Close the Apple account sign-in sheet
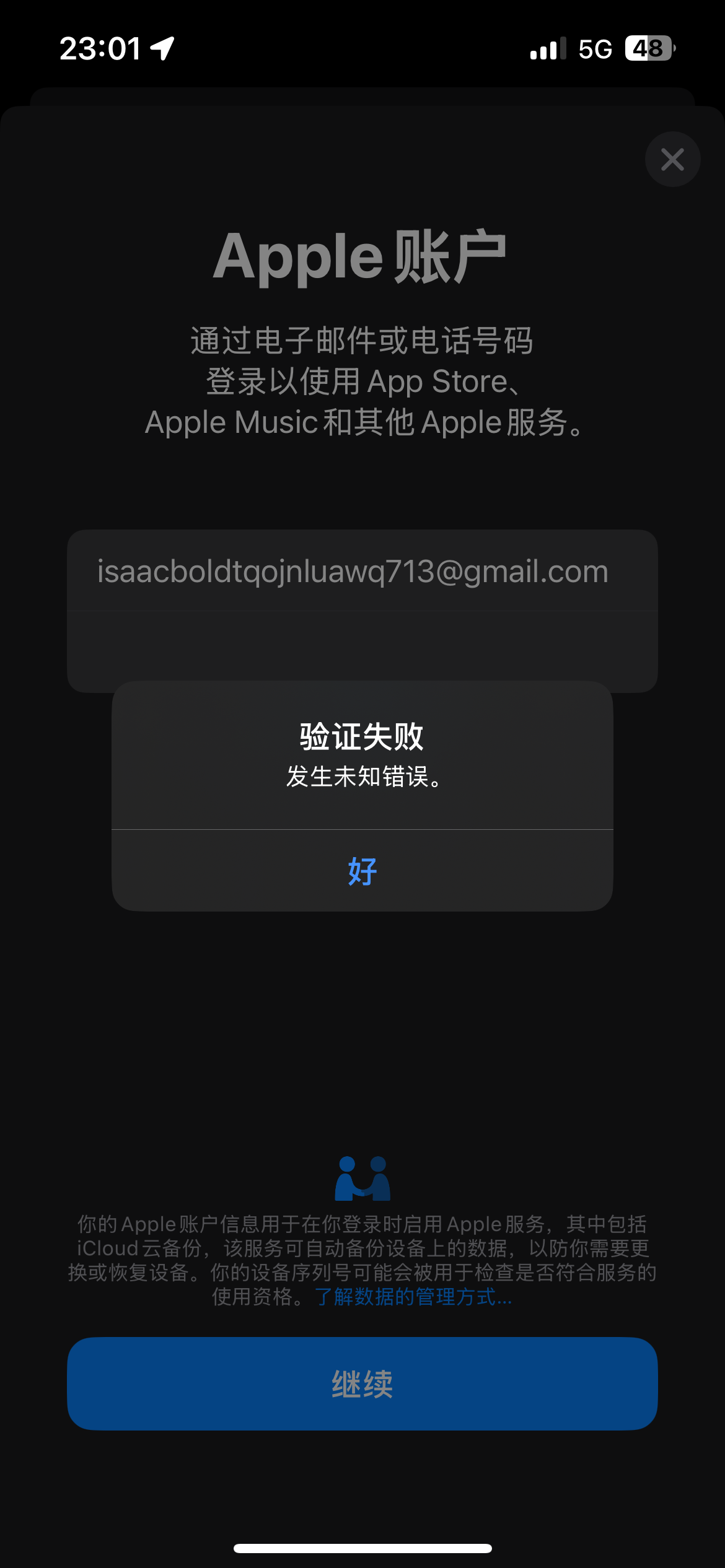Image resolution: width=725 pixels, height=1568 pixels. [x=672, y=160]
